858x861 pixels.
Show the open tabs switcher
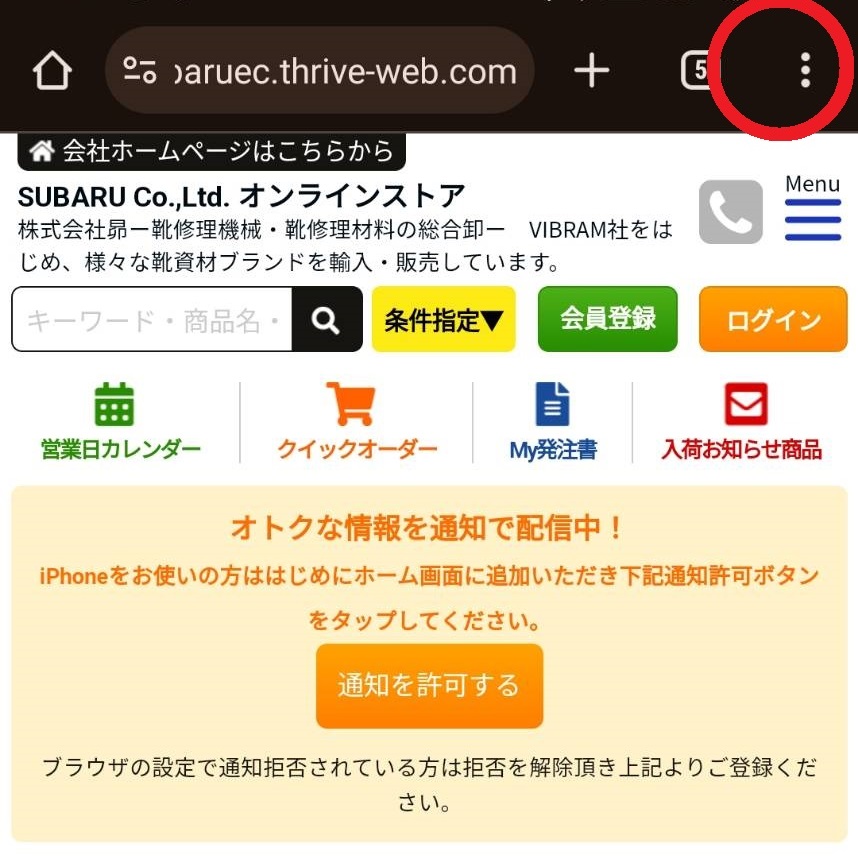click(x=698, y=70)
